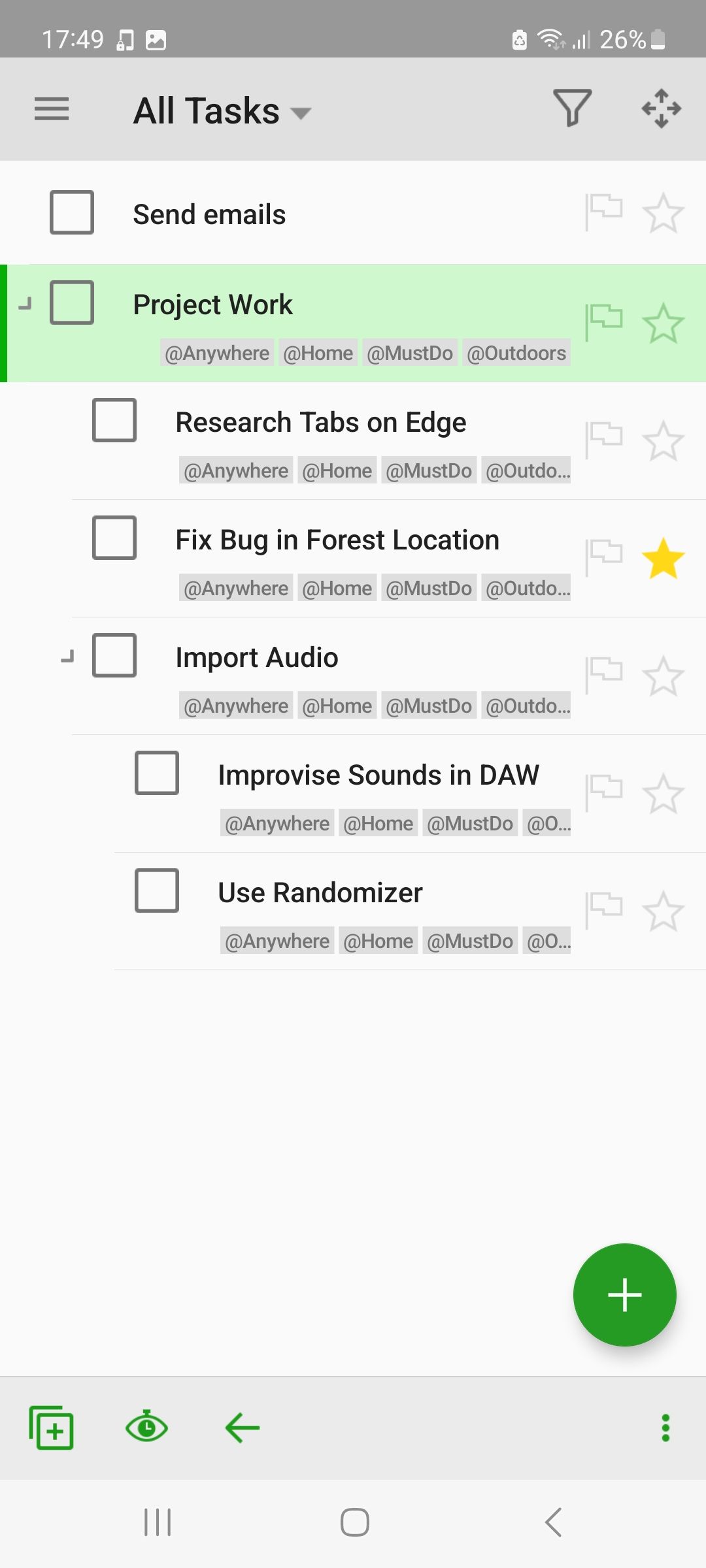Screen dimensions: 706x1568
Task: Collapse the Import Audio subtasks
Action: click(x=67, y=657)
